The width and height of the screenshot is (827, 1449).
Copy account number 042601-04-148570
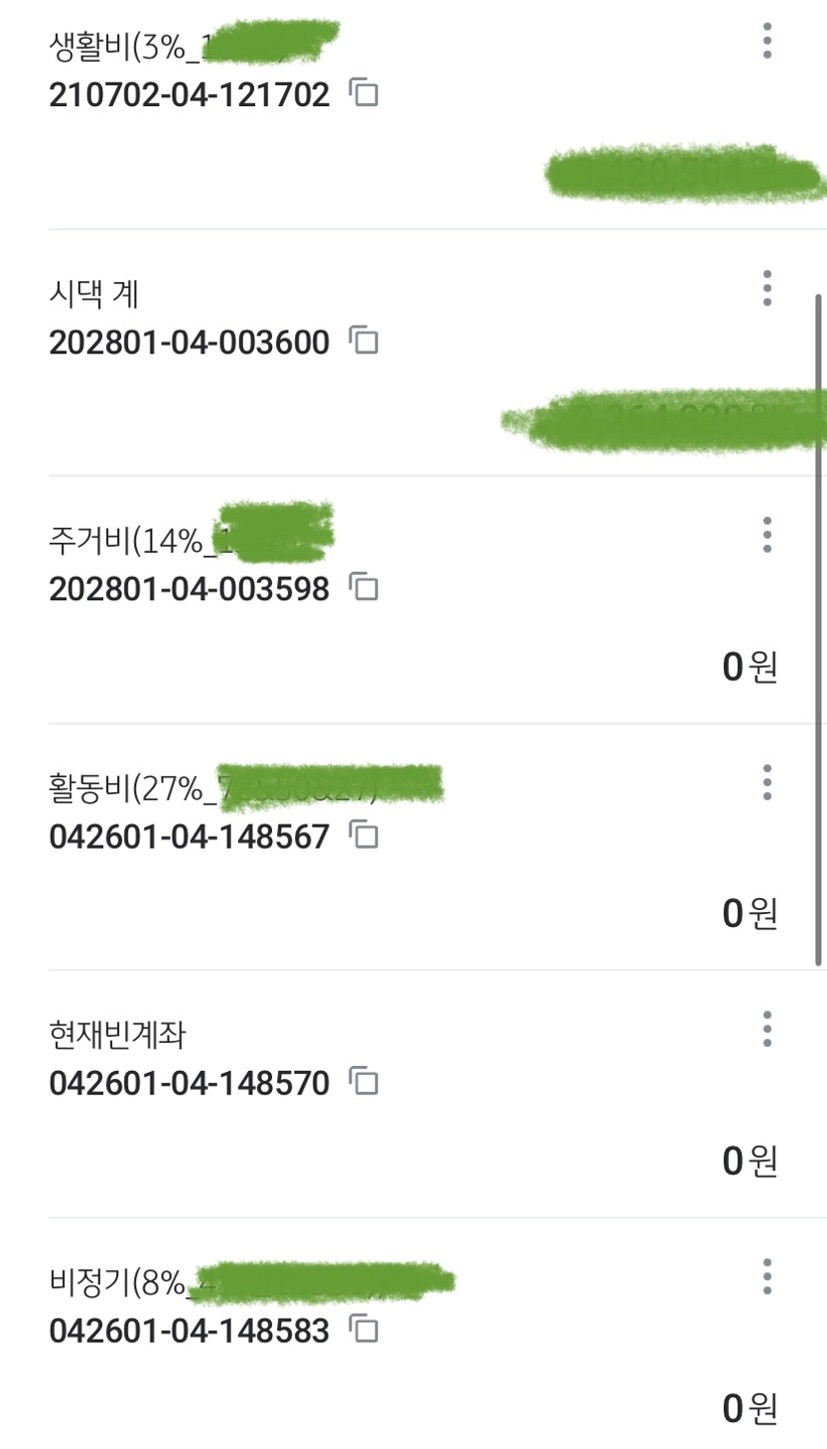365,1083
